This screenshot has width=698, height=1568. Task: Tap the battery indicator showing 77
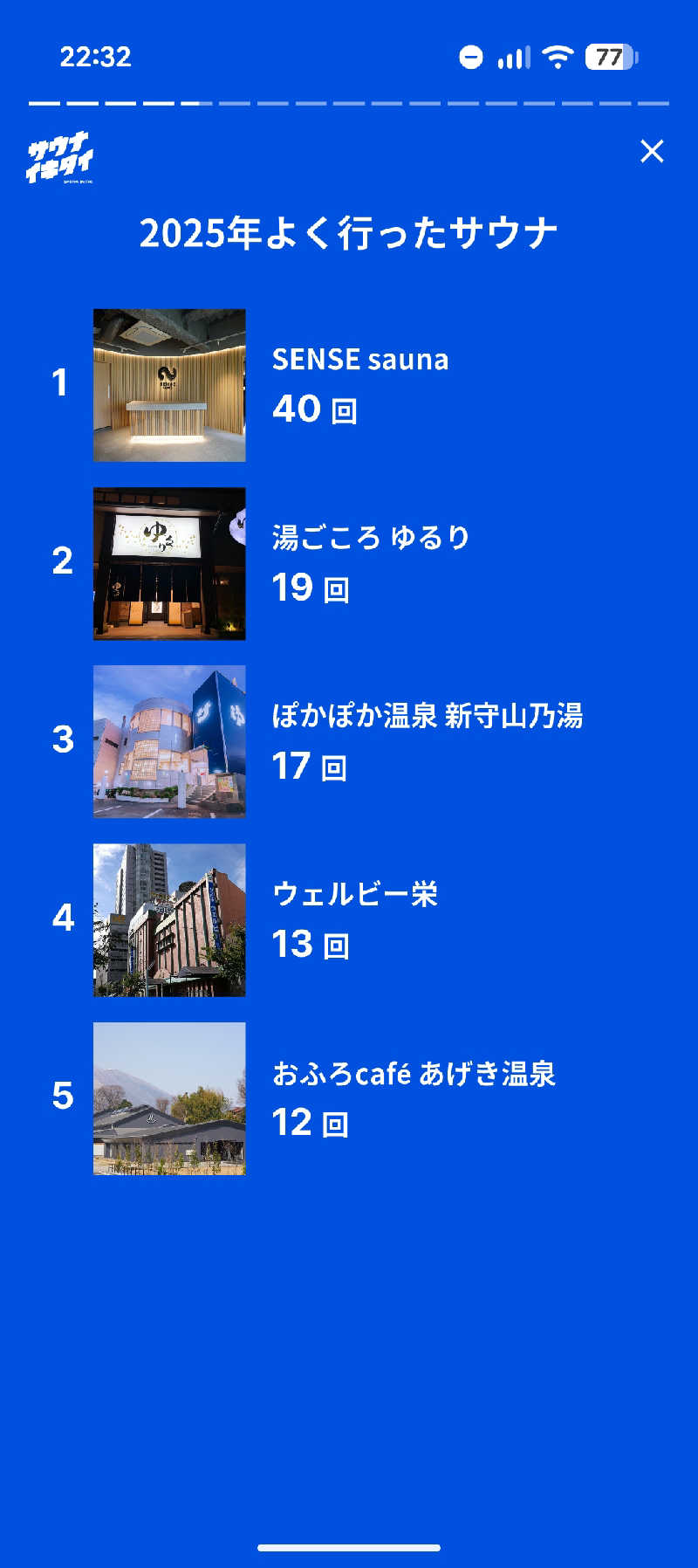tap(612, 57)
